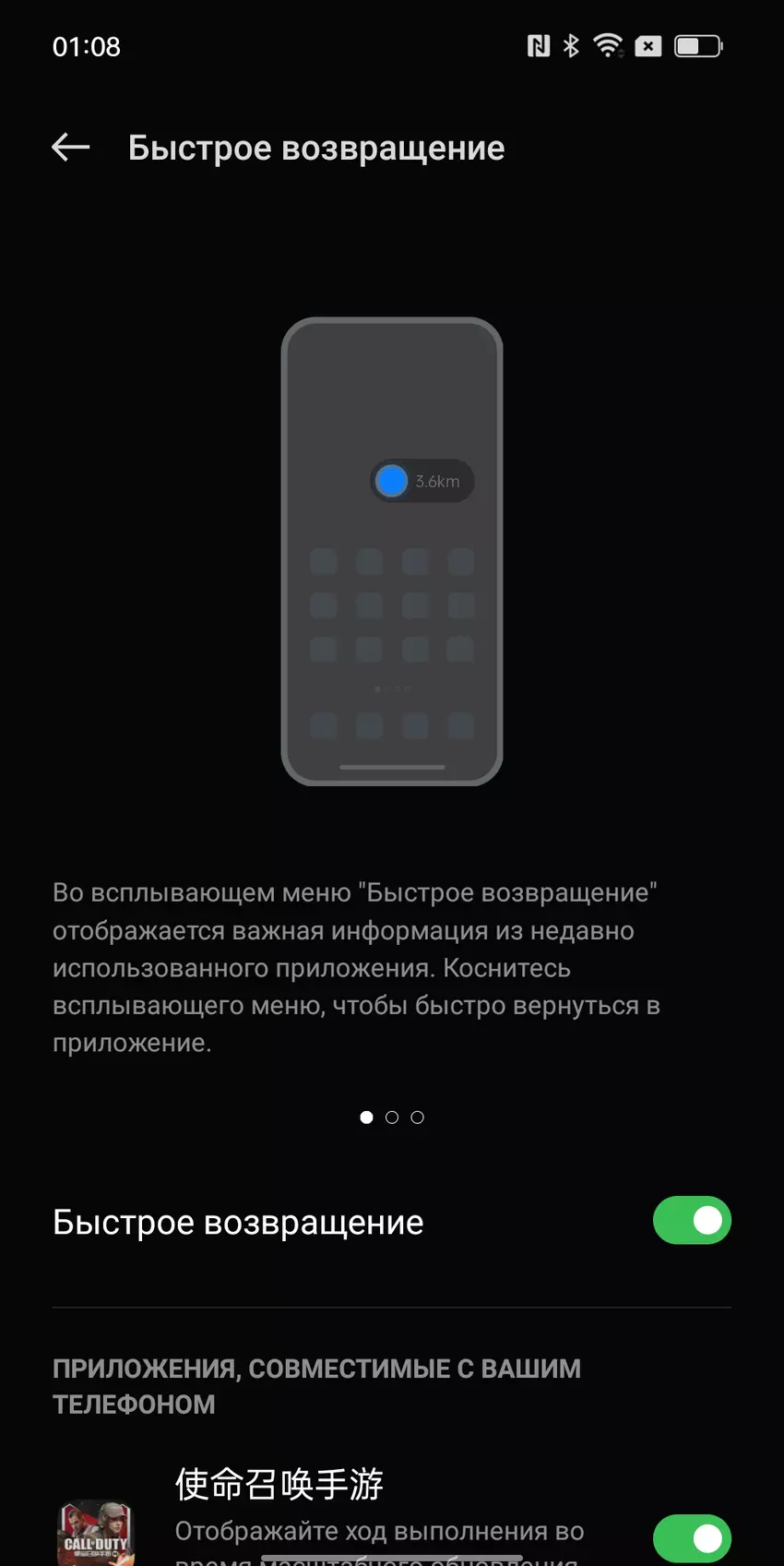Disable the Быстрое возвращение switch
This screenshot has width=784, height=1566.
692,1221
